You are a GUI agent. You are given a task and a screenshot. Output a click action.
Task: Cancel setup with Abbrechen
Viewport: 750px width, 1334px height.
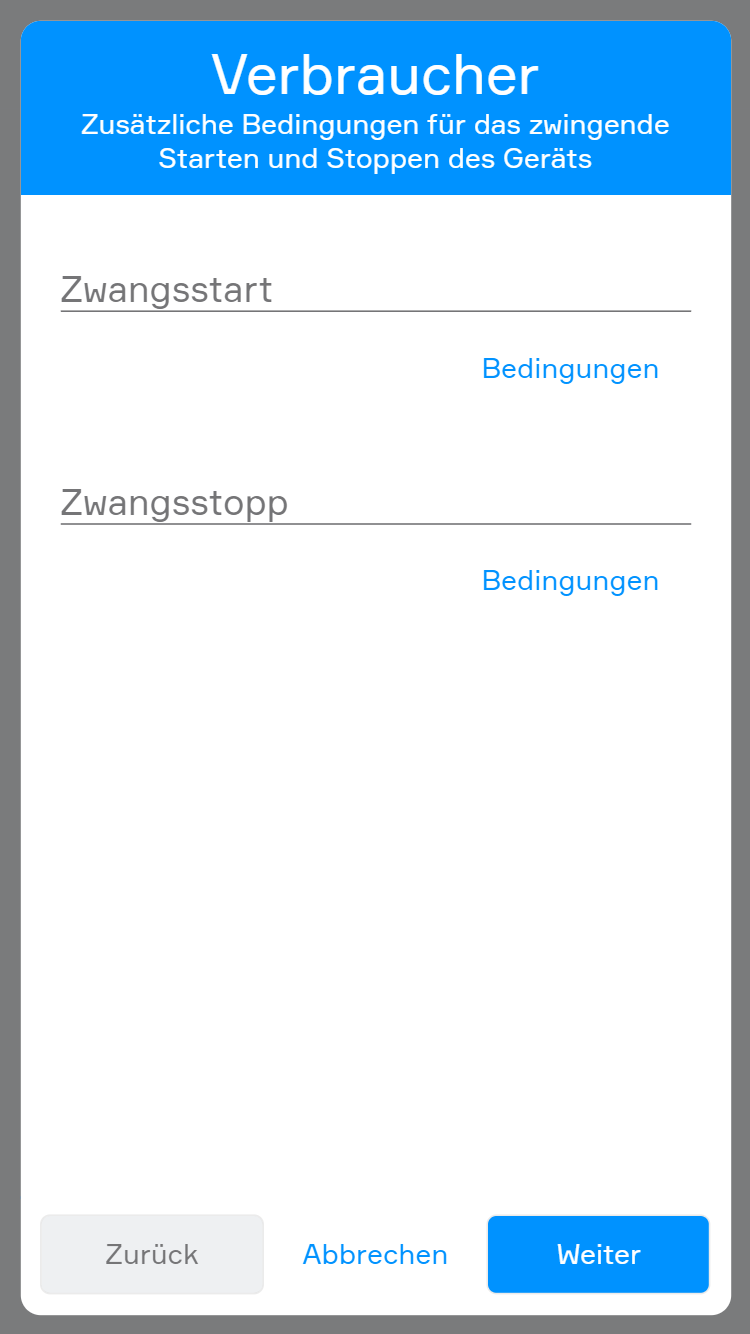coord(375,1254)
